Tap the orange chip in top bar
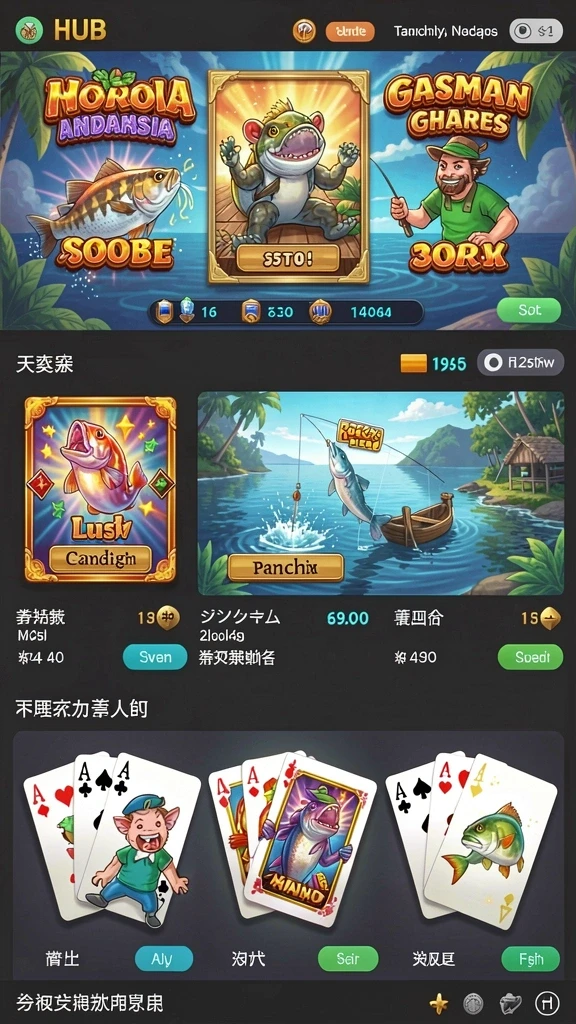This screenshot has width=576, height=1024. click(349, 31)
